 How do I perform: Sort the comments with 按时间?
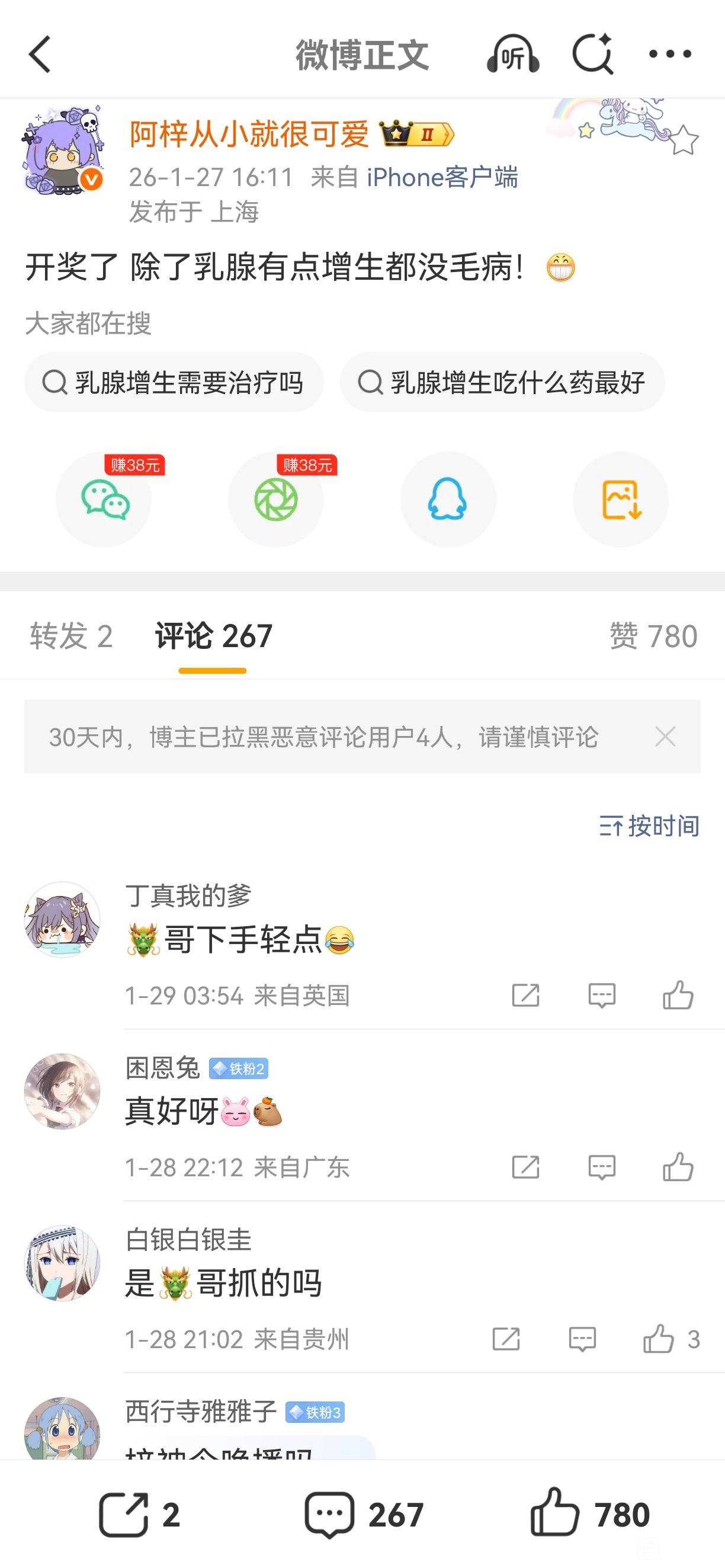click(x=649, y=826)
